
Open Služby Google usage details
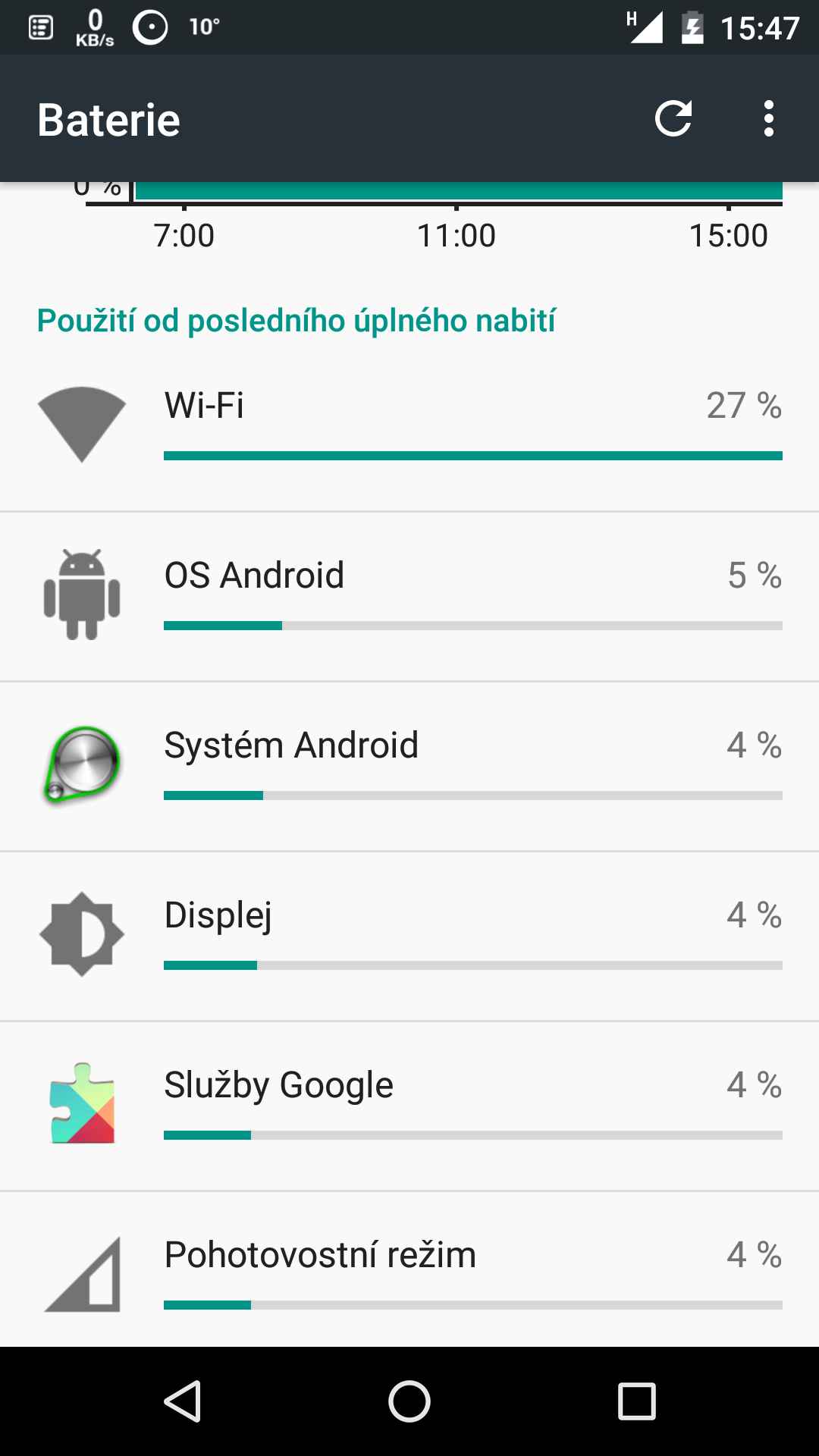(x=409, y=1106)
